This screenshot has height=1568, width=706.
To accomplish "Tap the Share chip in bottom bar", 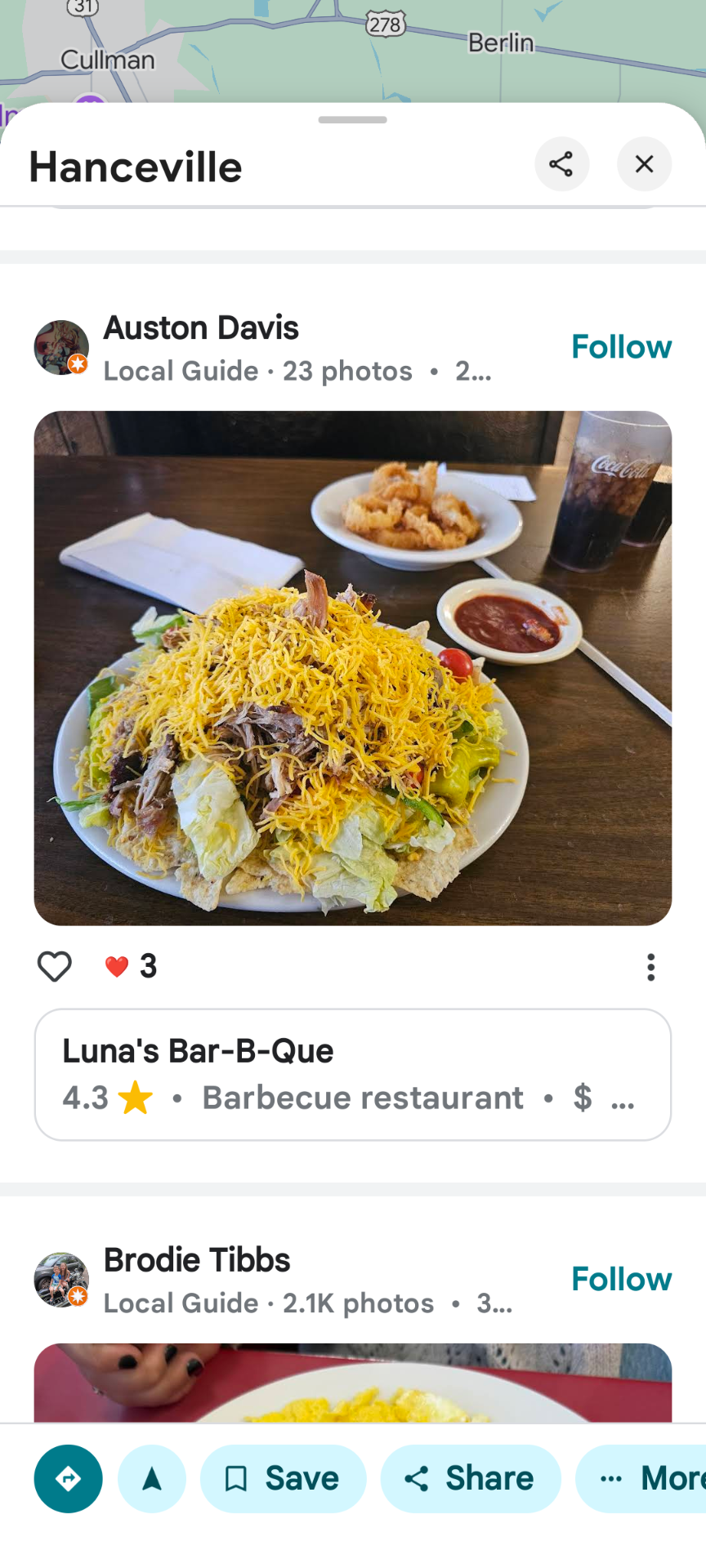I will [x=471, y=1478].
